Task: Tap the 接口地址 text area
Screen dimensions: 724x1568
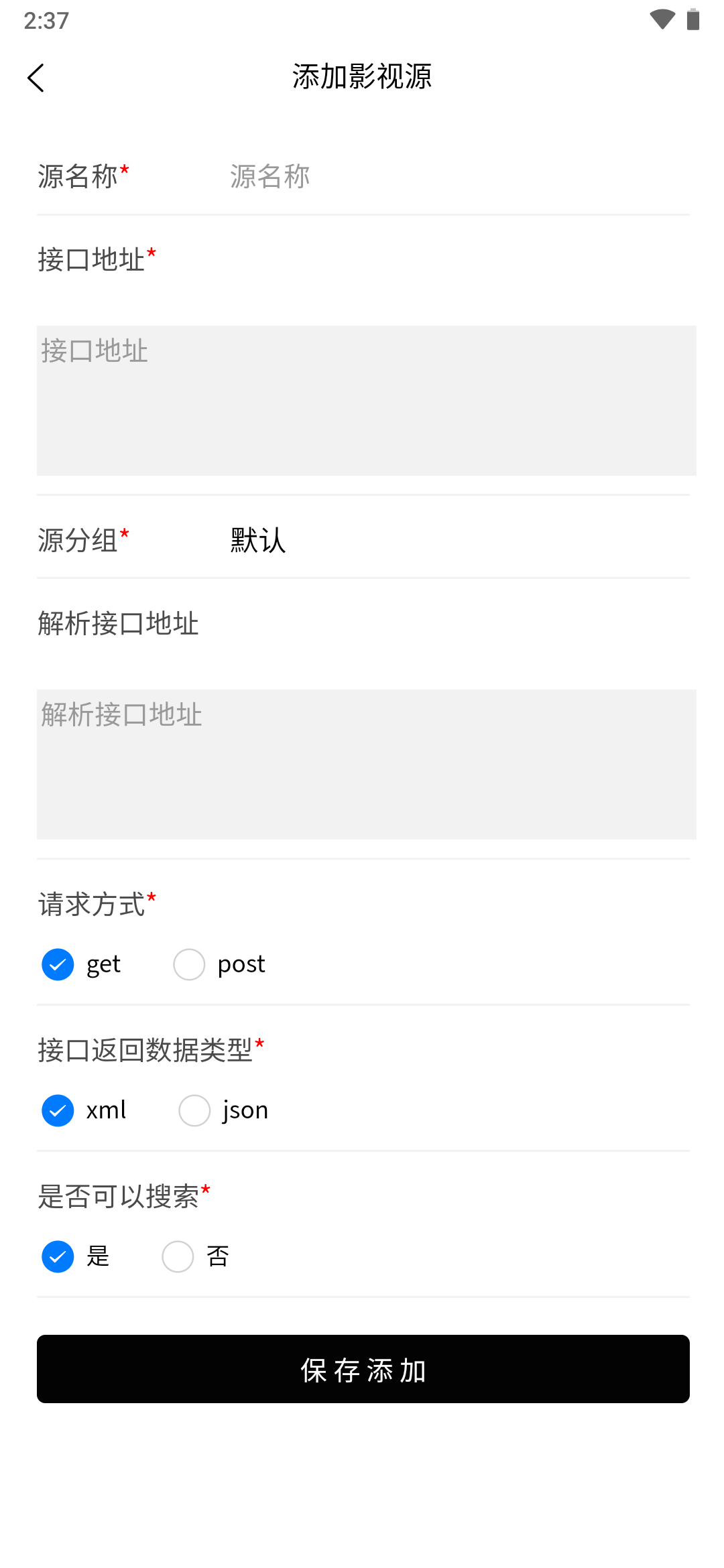Action: [x=366, y=401]
